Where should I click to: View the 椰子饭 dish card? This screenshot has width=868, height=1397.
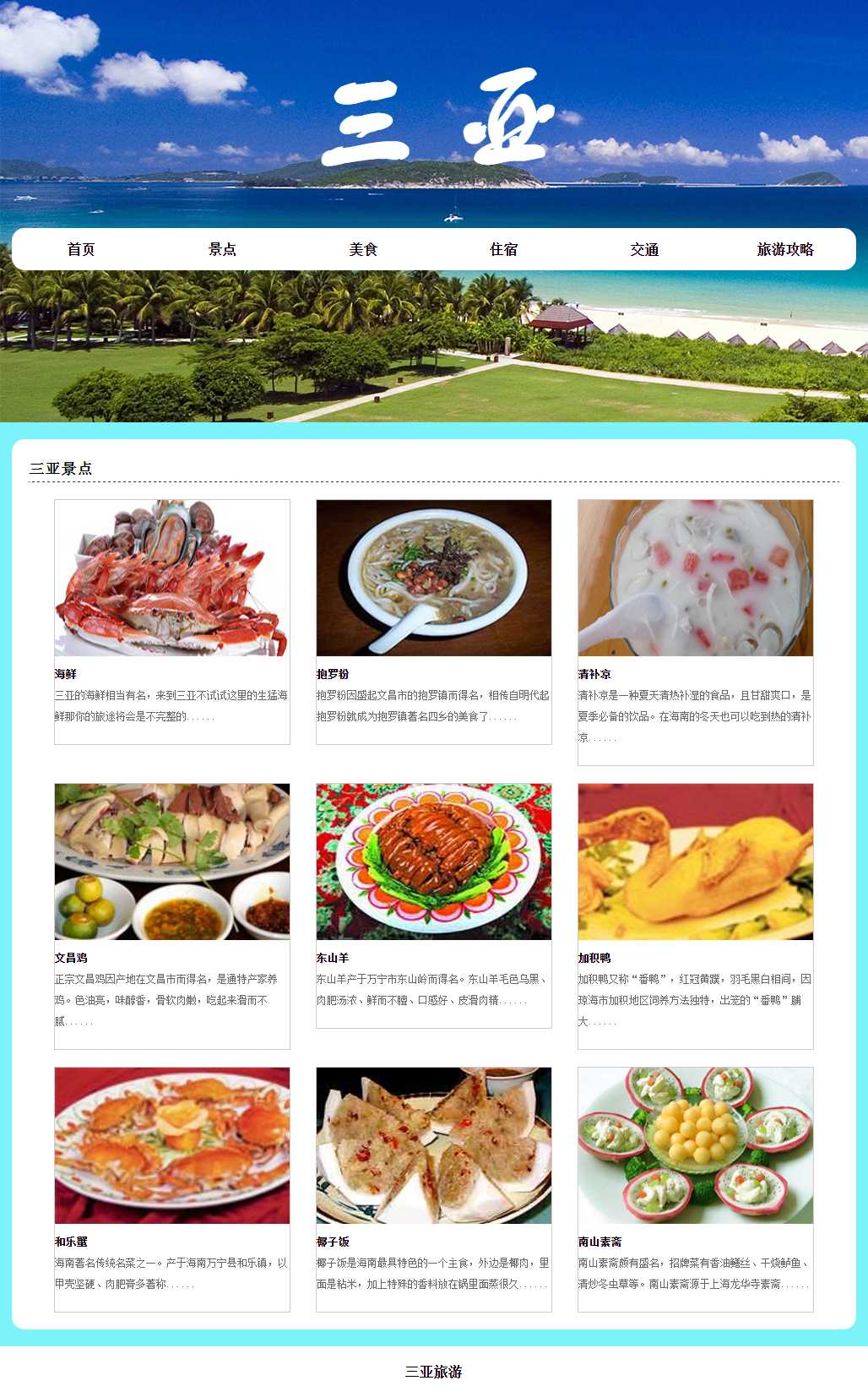click(434, 1146)
